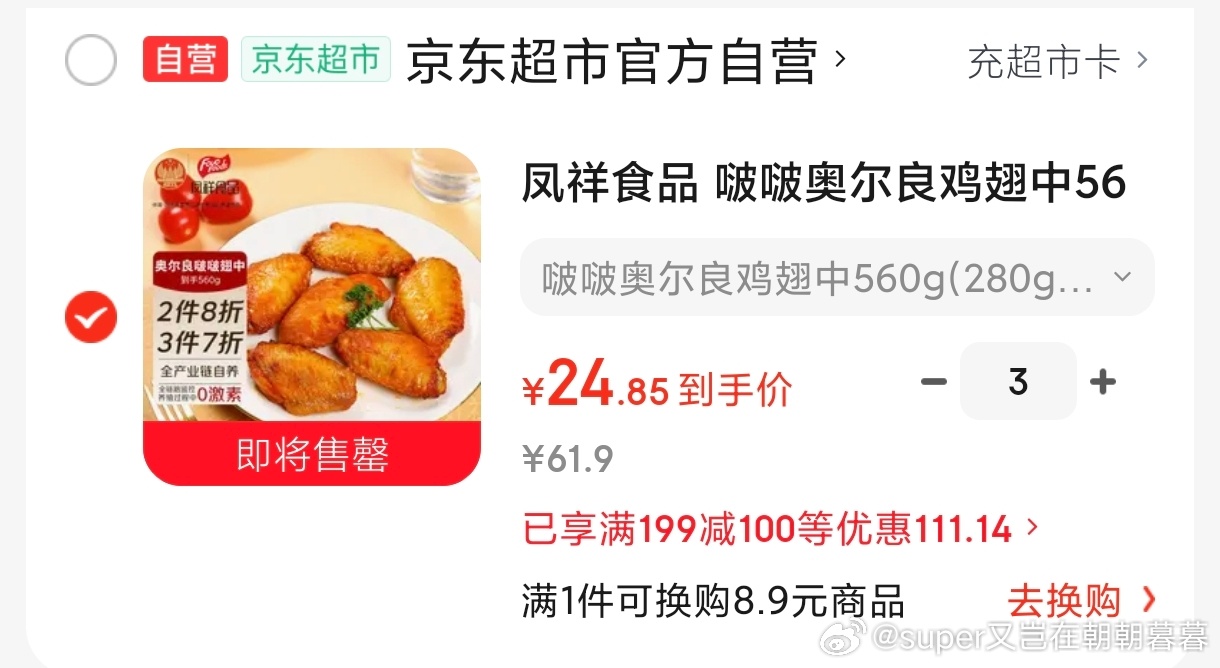Increase chicken wings quantity by one
The image size is (1220, 668).
coord(1103,382)
